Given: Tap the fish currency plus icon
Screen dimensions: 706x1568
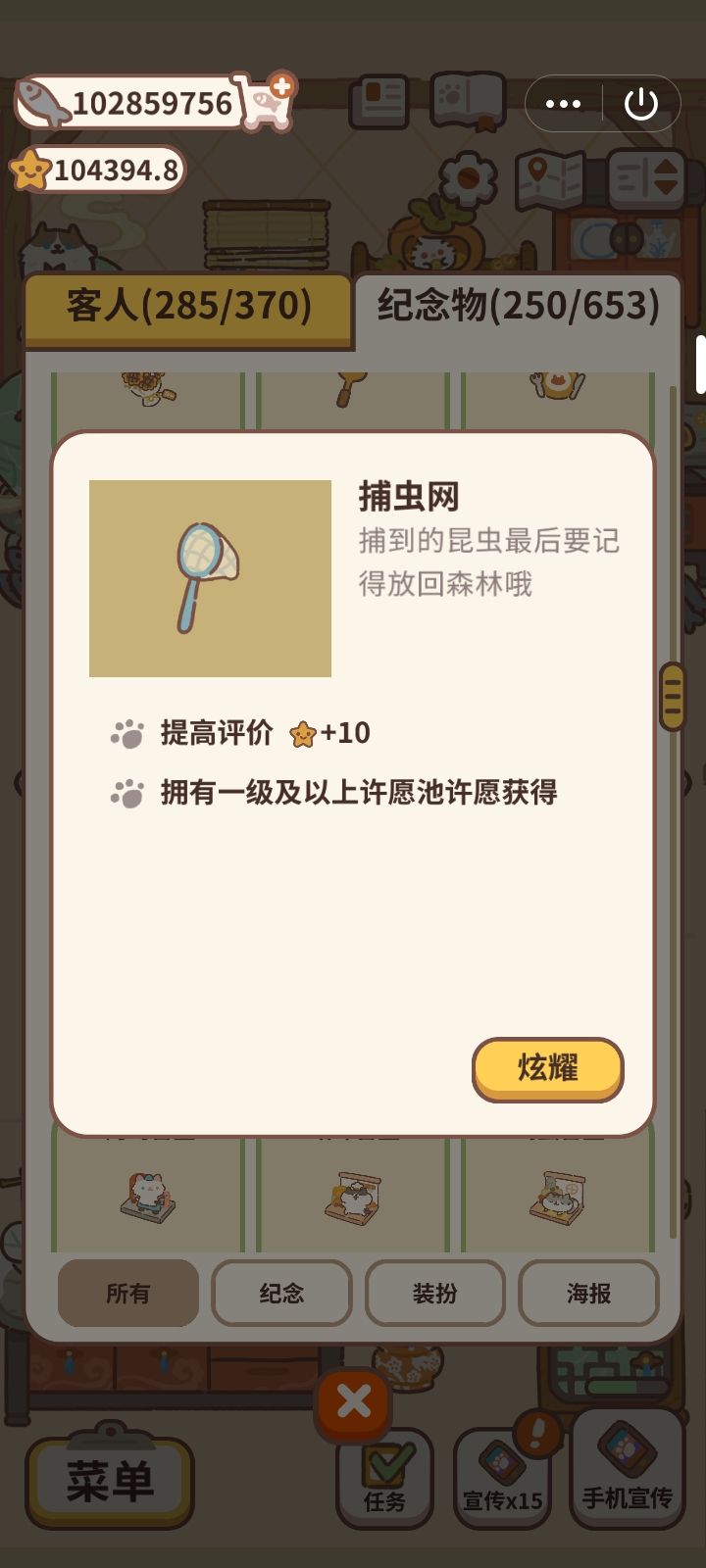Looking at the screenshot, I should click(x=280, y=89).
